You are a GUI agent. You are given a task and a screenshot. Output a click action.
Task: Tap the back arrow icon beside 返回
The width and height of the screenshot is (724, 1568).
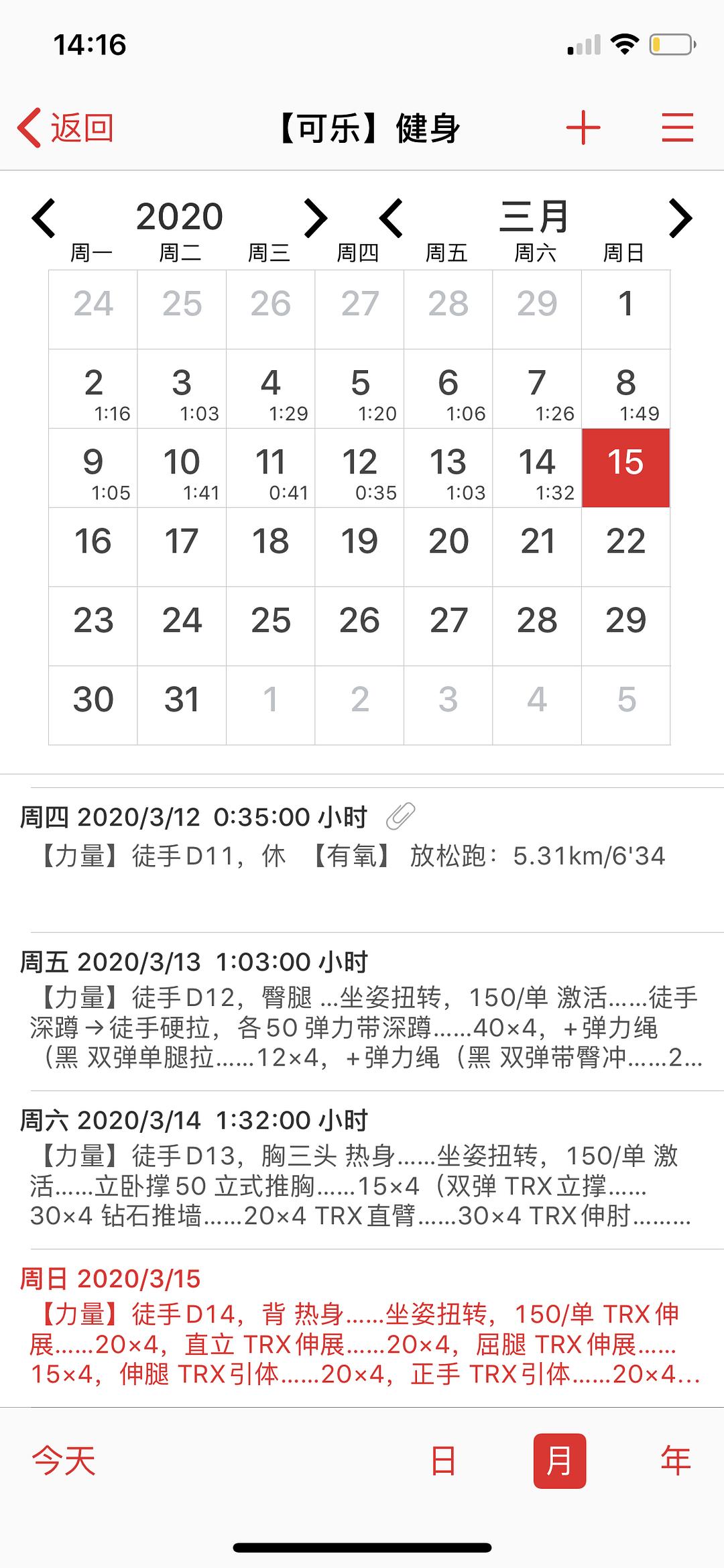(28, 127)
